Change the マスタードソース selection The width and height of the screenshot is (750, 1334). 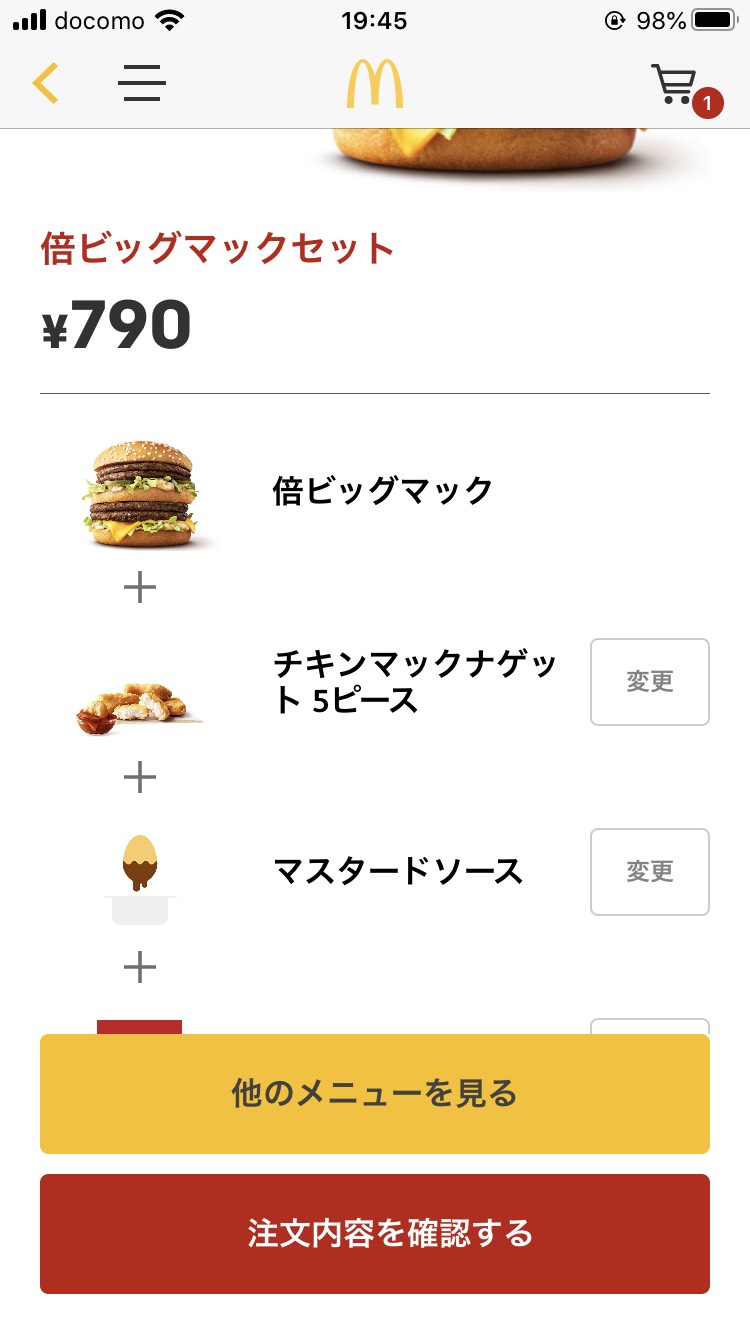(649, 872)
